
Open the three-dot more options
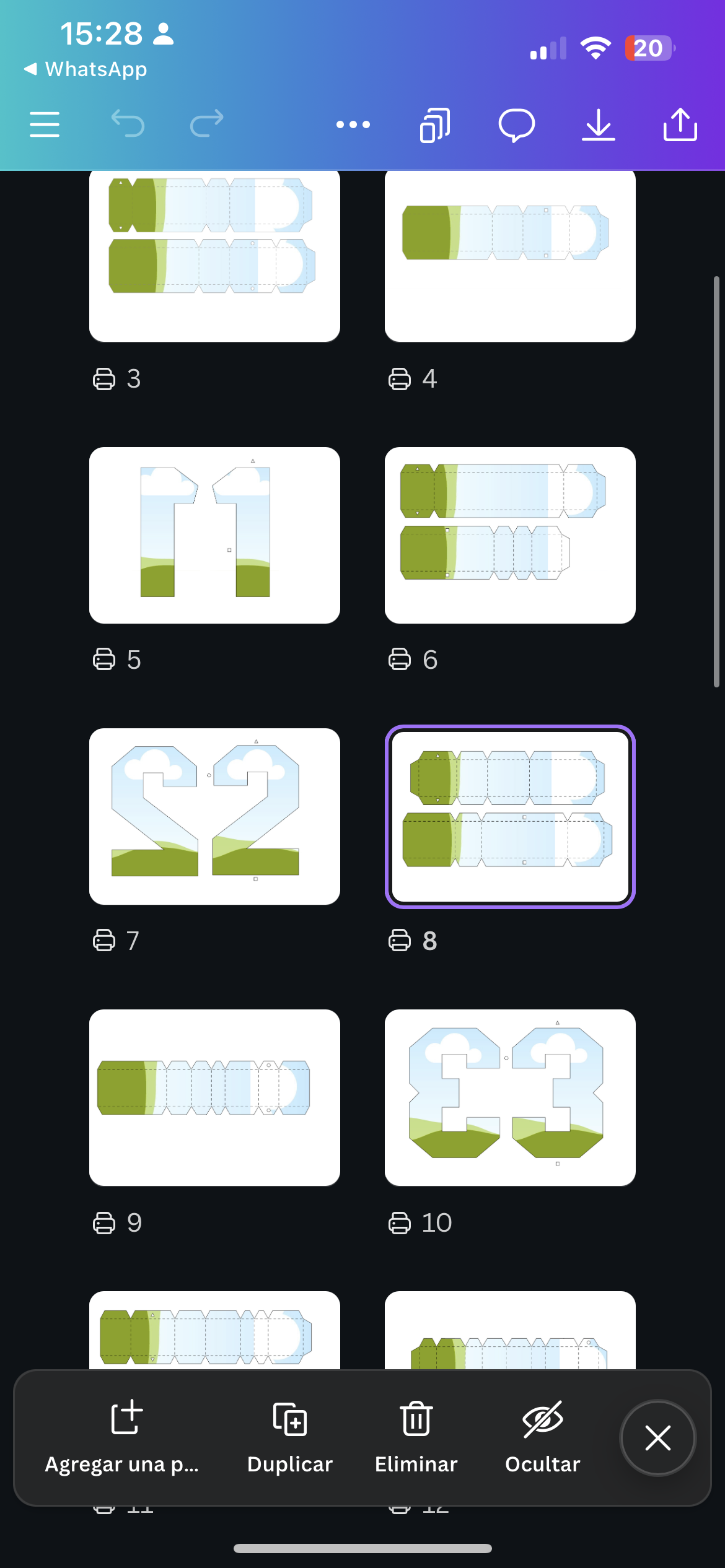tap(353, 124)
